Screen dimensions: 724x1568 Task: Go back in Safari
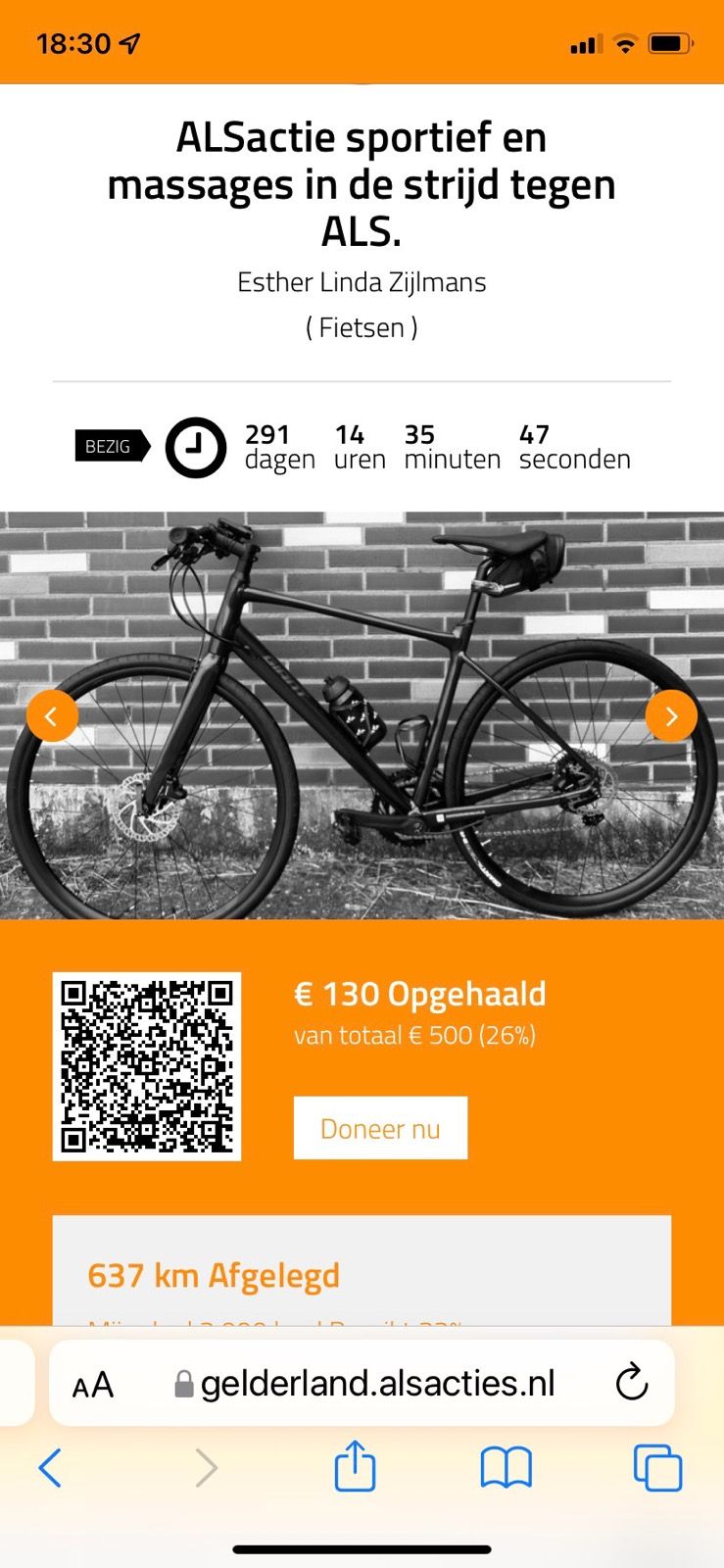[50, 1468]
